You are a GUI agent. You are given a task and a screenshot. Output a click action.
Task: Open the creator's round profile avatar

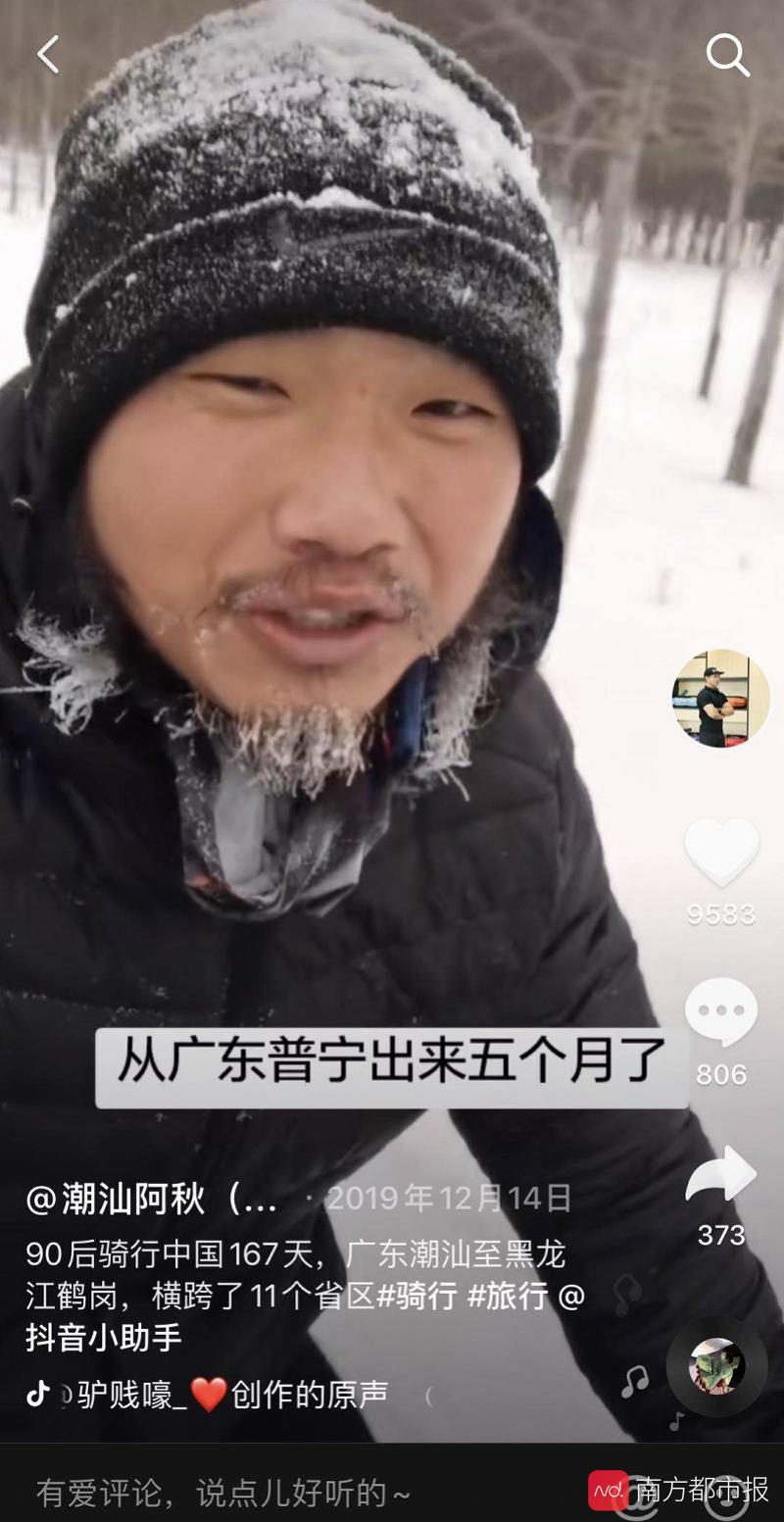[721, 699]
